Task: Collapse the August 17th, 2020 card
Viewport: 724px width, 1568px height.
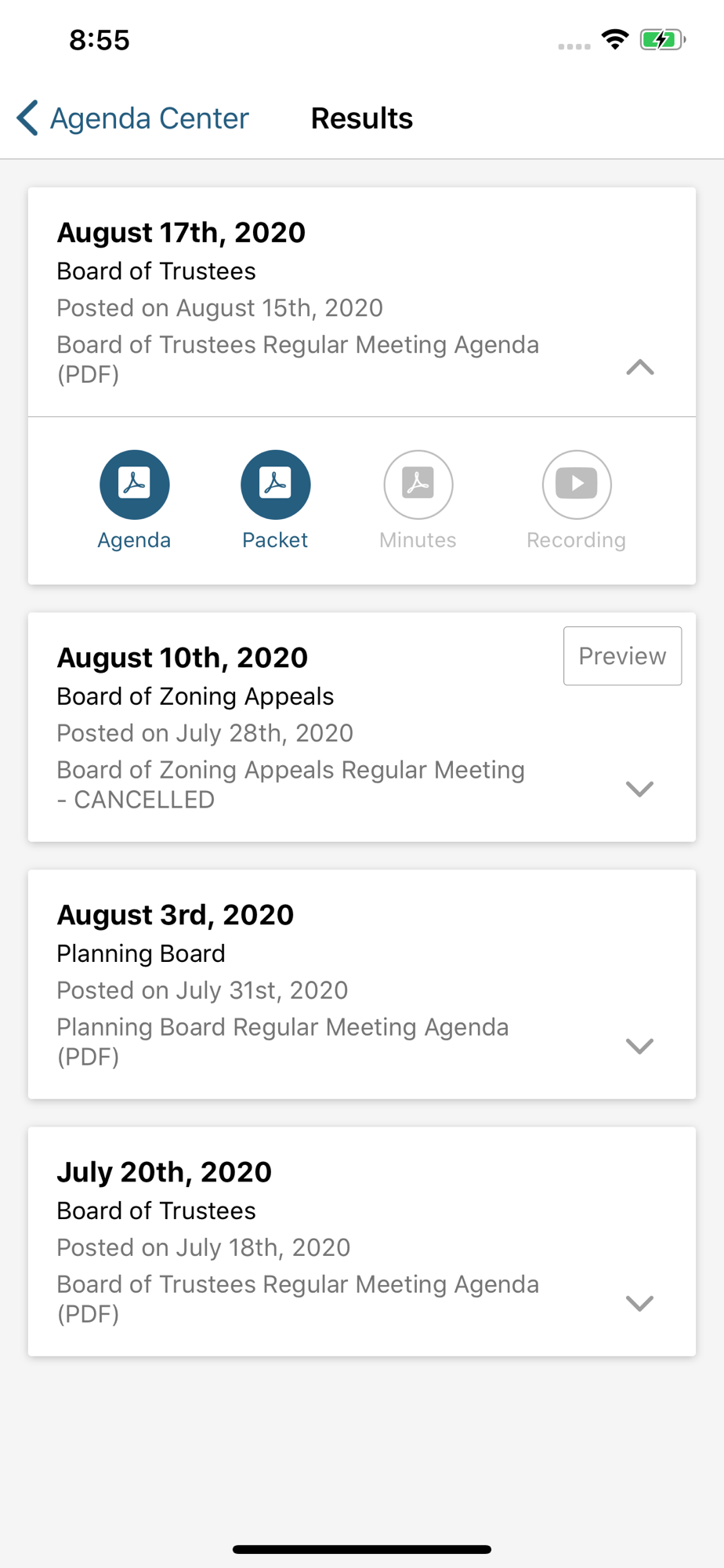Action: pos(640,367)
